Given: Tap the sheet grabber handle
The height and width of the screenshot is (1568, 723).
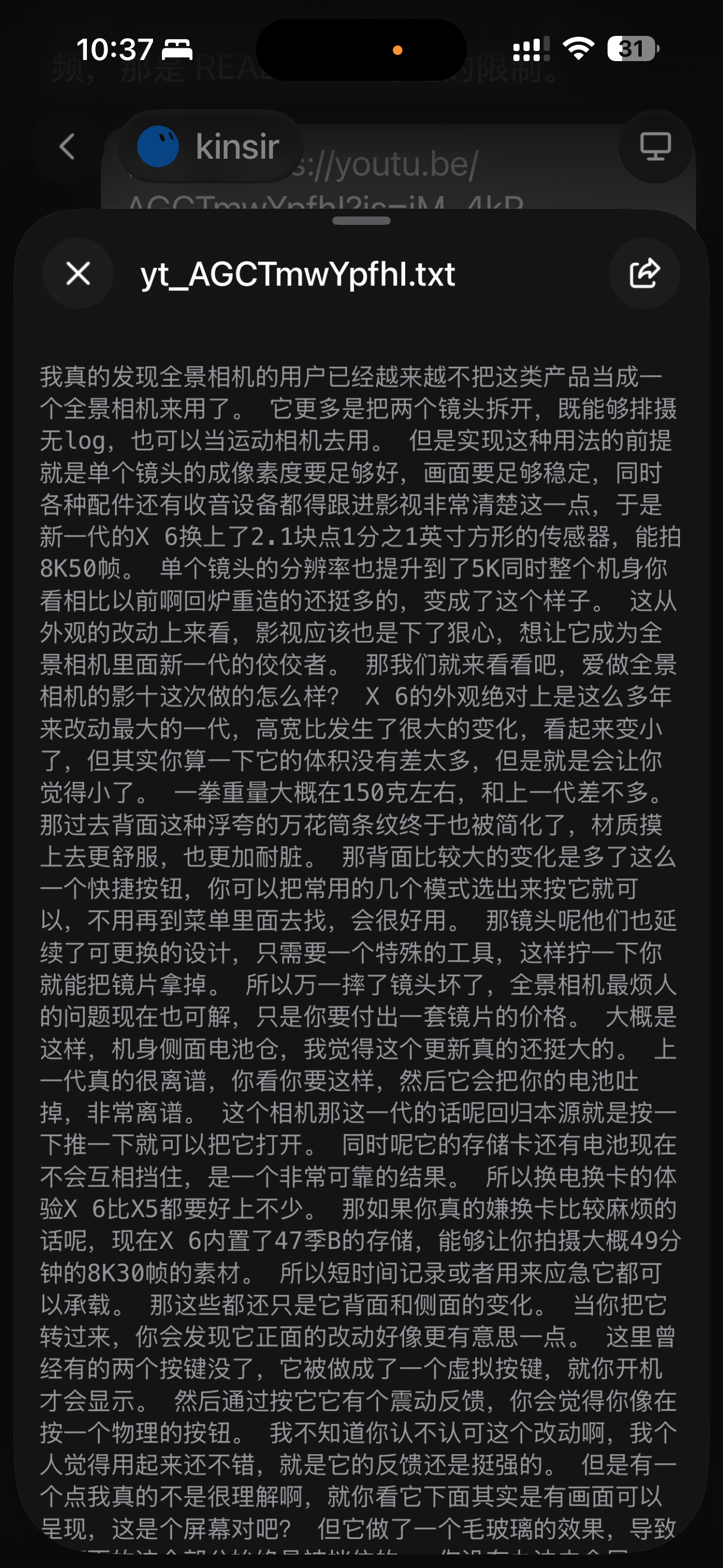Looking at the screenshot, I should [361, 221].
